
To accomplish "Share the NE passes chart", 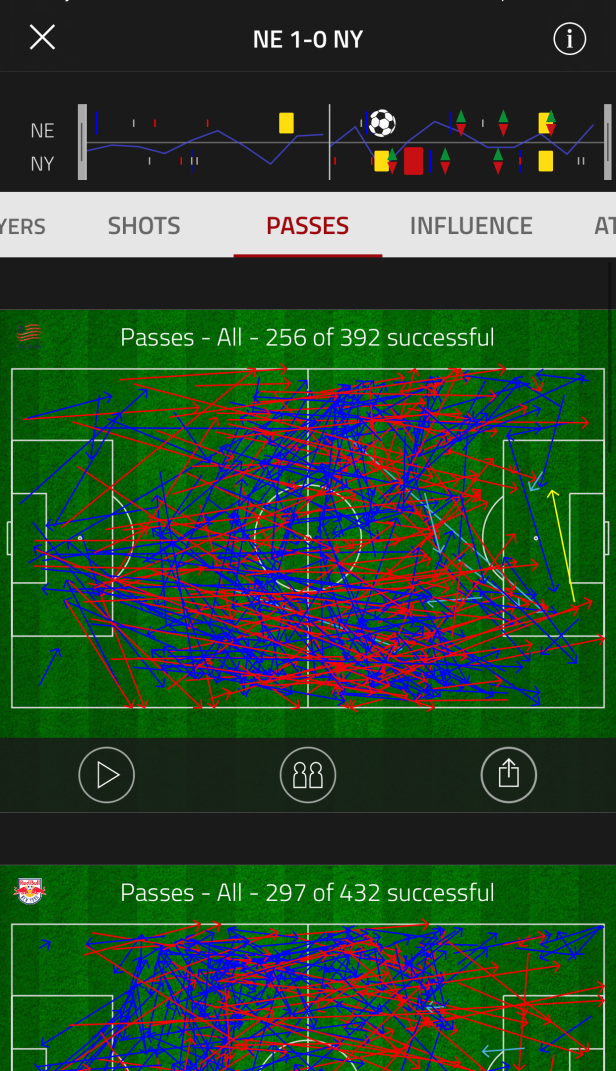I will (509, 775).
